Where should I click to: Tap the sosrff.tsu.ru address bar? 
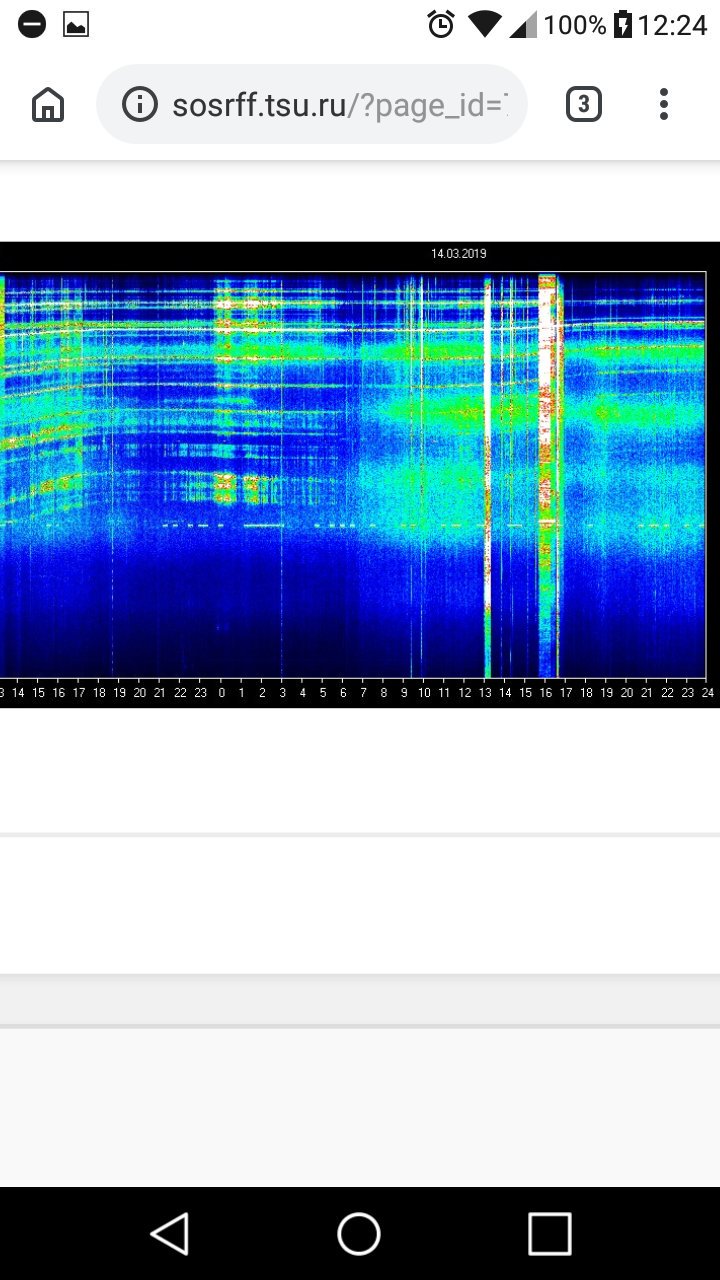point(338,104)
